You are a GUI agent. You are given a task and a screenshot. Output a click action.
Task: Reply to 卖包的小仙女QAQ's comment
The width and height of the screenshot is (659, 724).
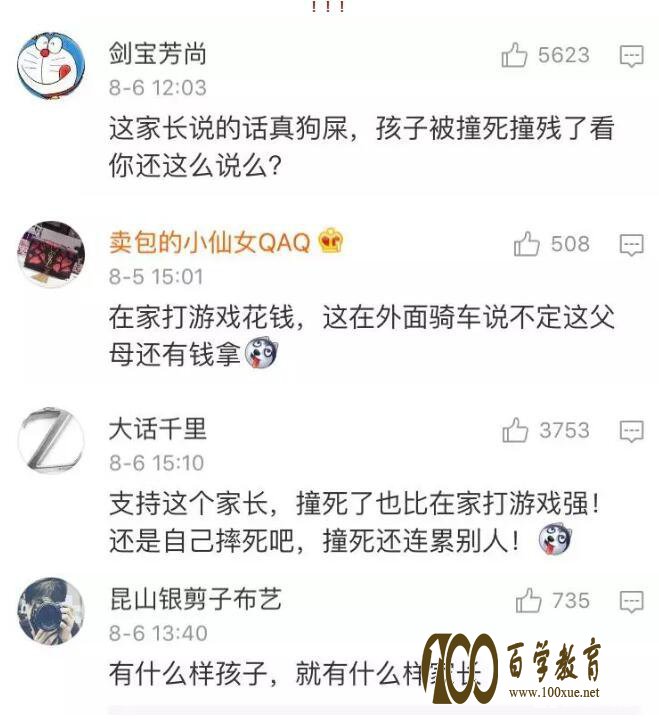tap(631, 244)
